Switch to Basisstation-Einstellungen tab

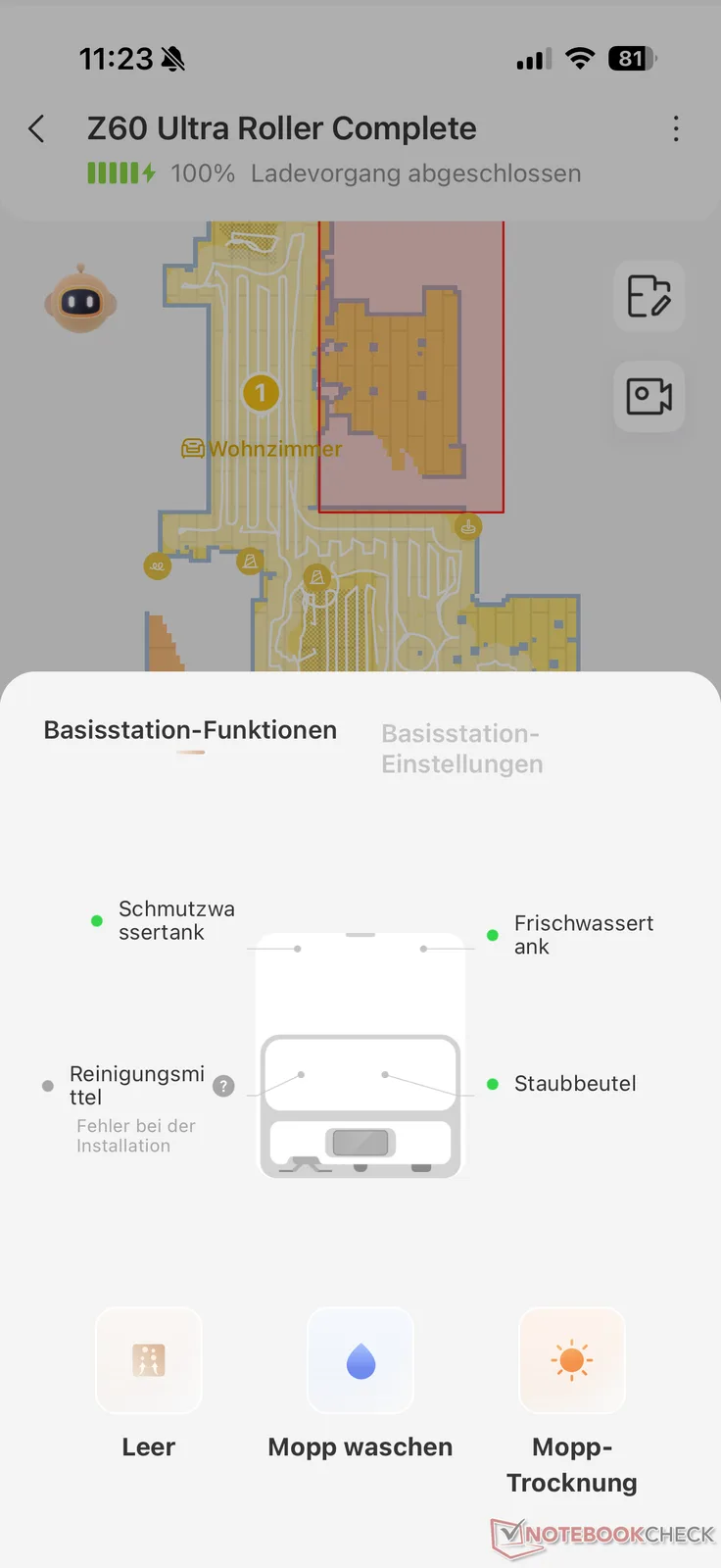461,749
